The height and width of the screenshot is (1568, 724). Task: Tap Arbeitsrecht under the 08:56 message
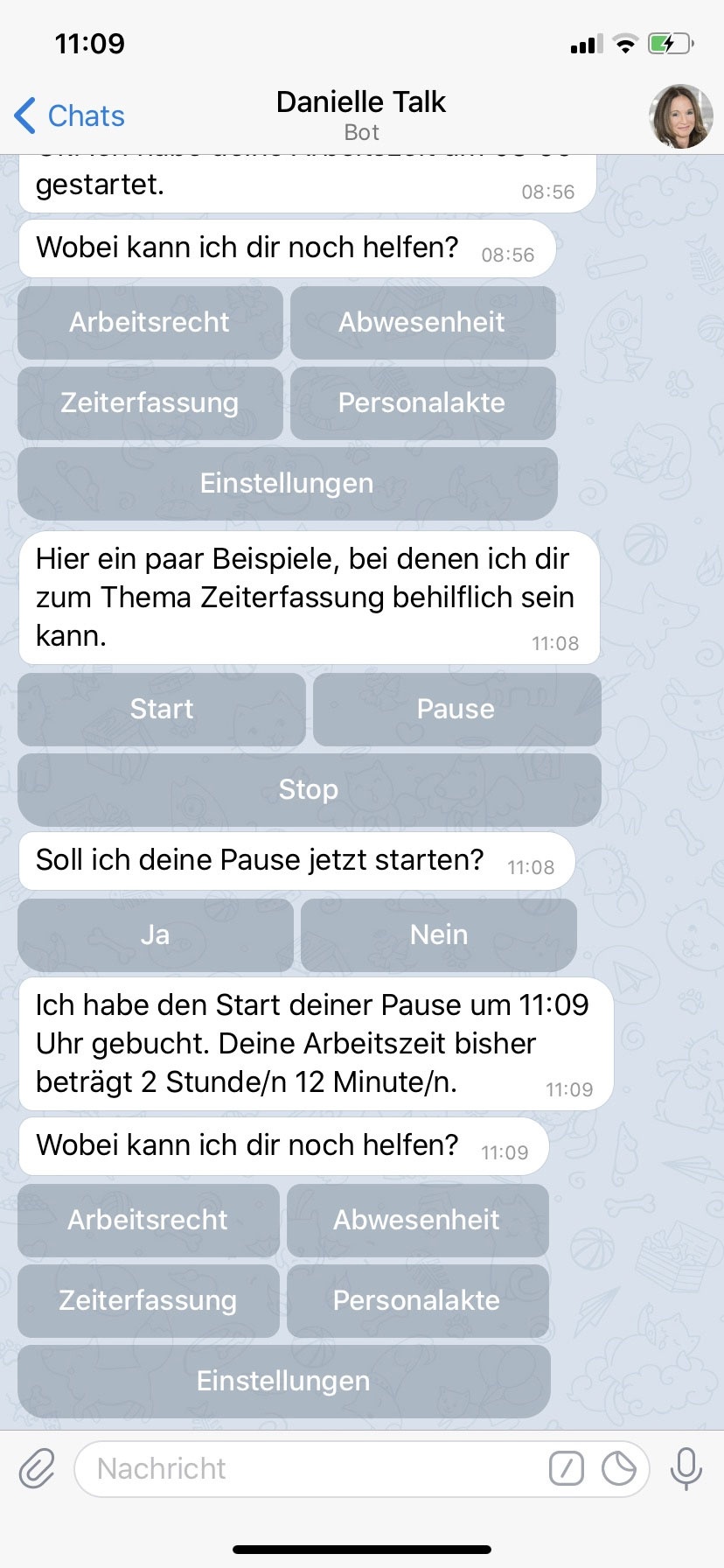click(150, 322)
